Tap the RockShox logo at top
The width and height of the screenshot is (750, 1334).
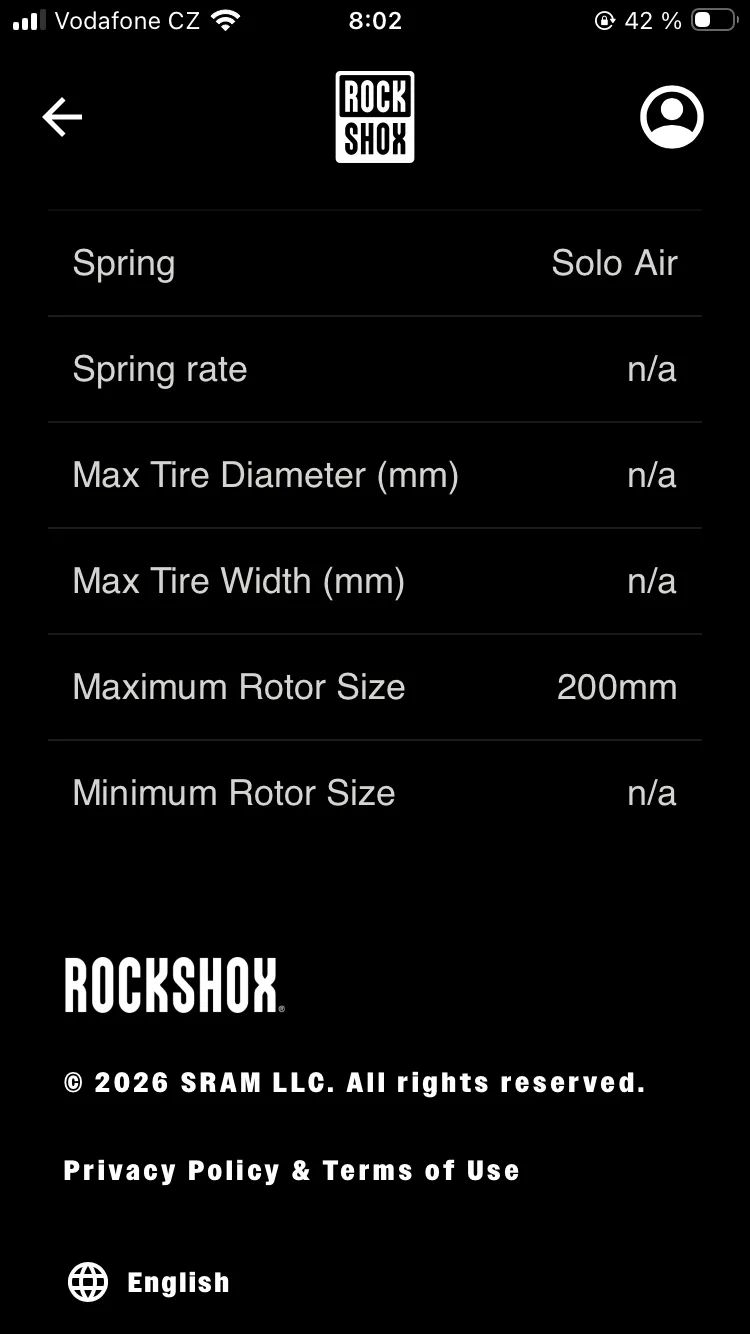point(374,116)
